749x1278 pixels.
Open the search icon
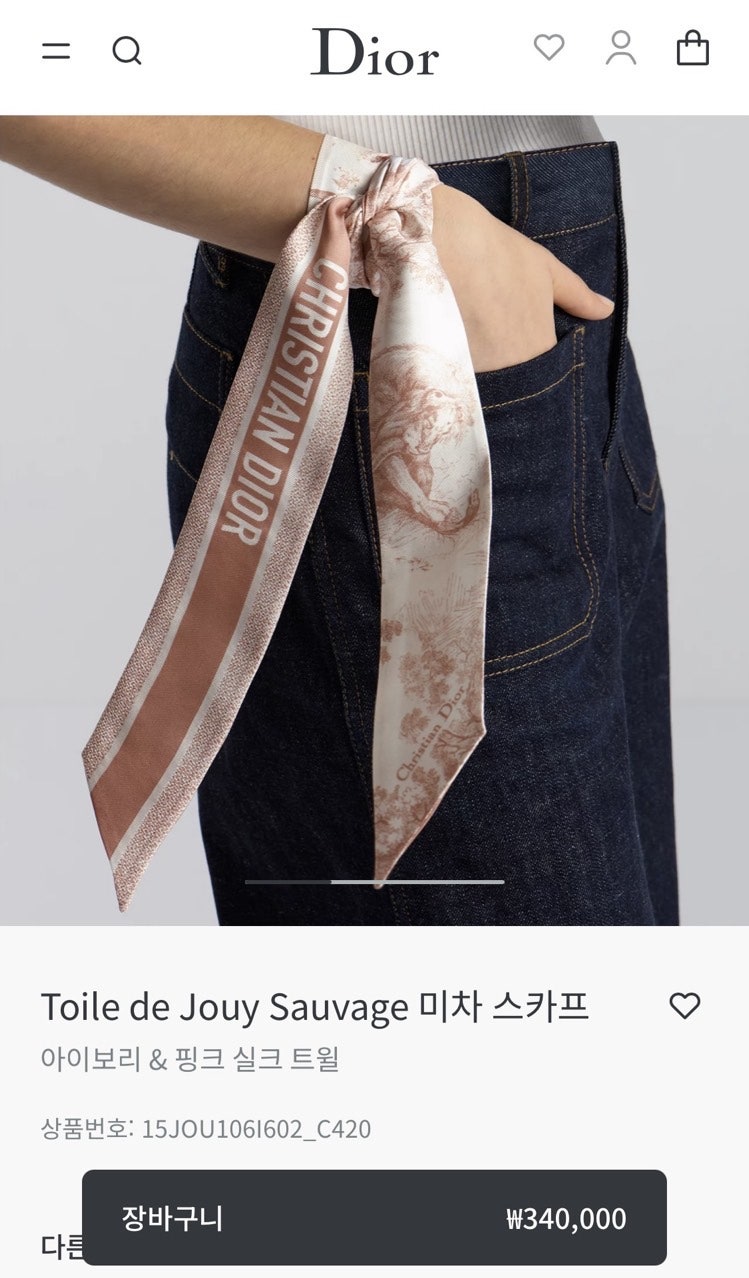click(127, 50)
